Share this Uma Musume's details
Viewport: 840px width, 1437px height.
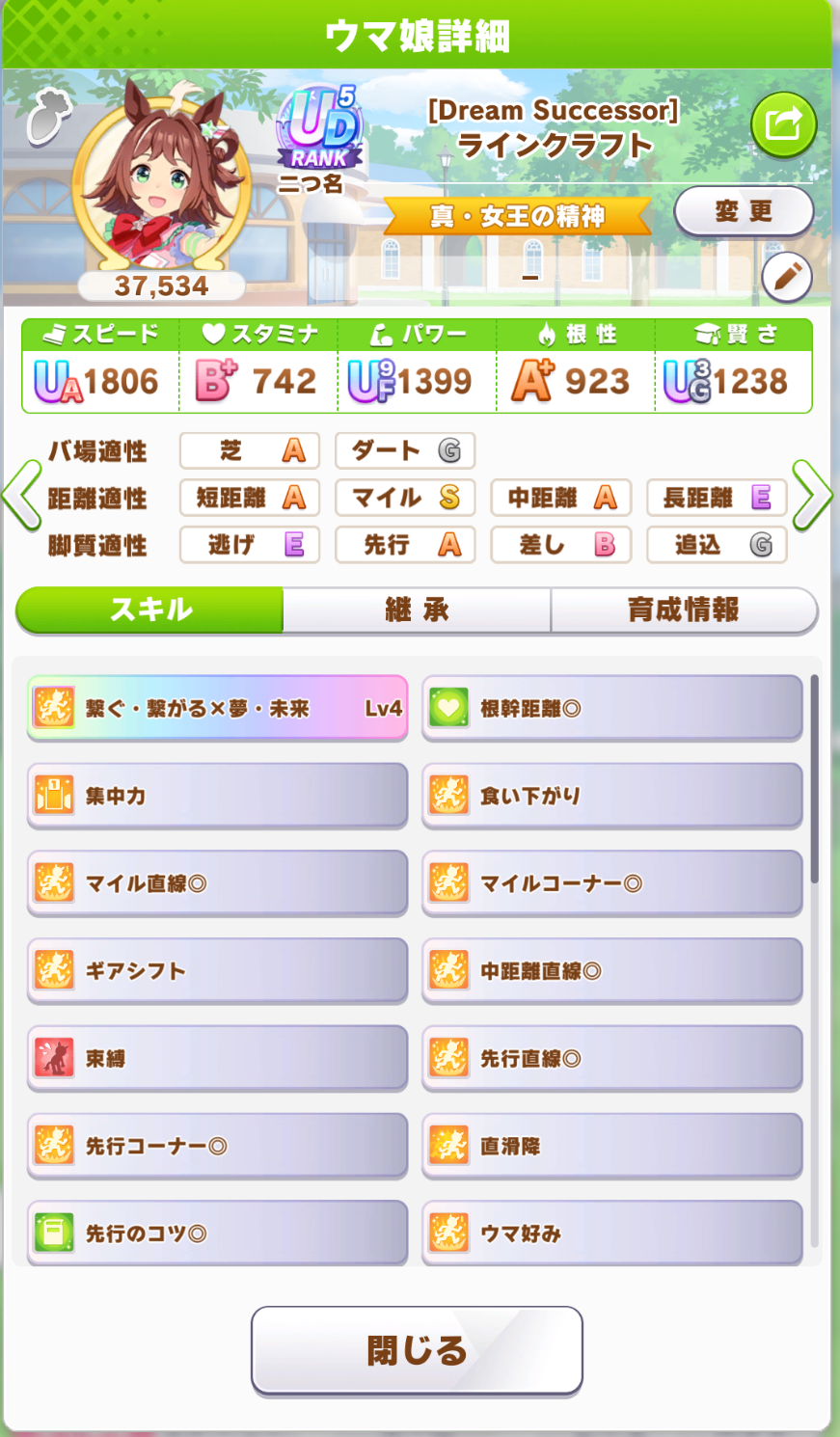click(x=783, y=125)
